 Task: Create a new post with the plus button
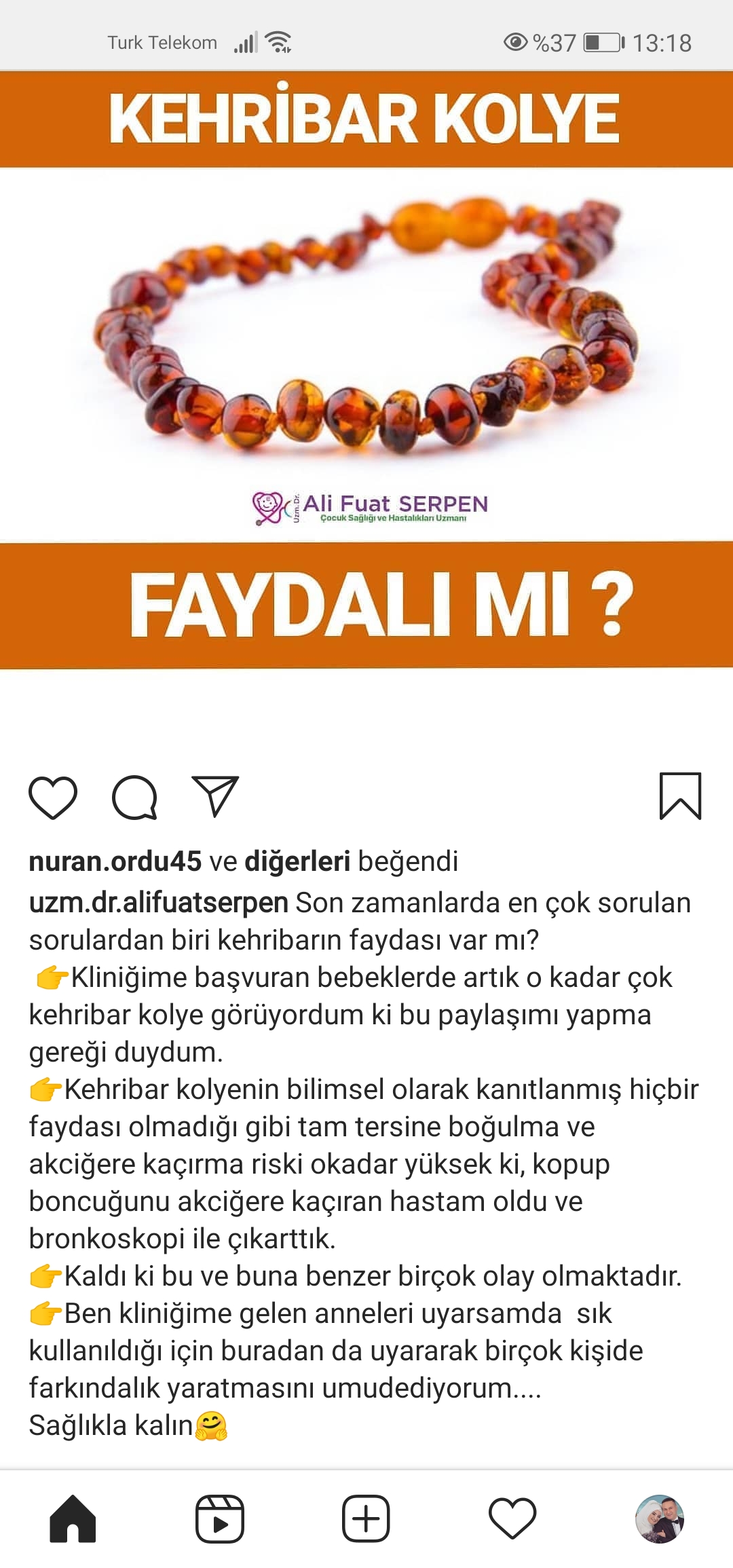[366, 1518]
